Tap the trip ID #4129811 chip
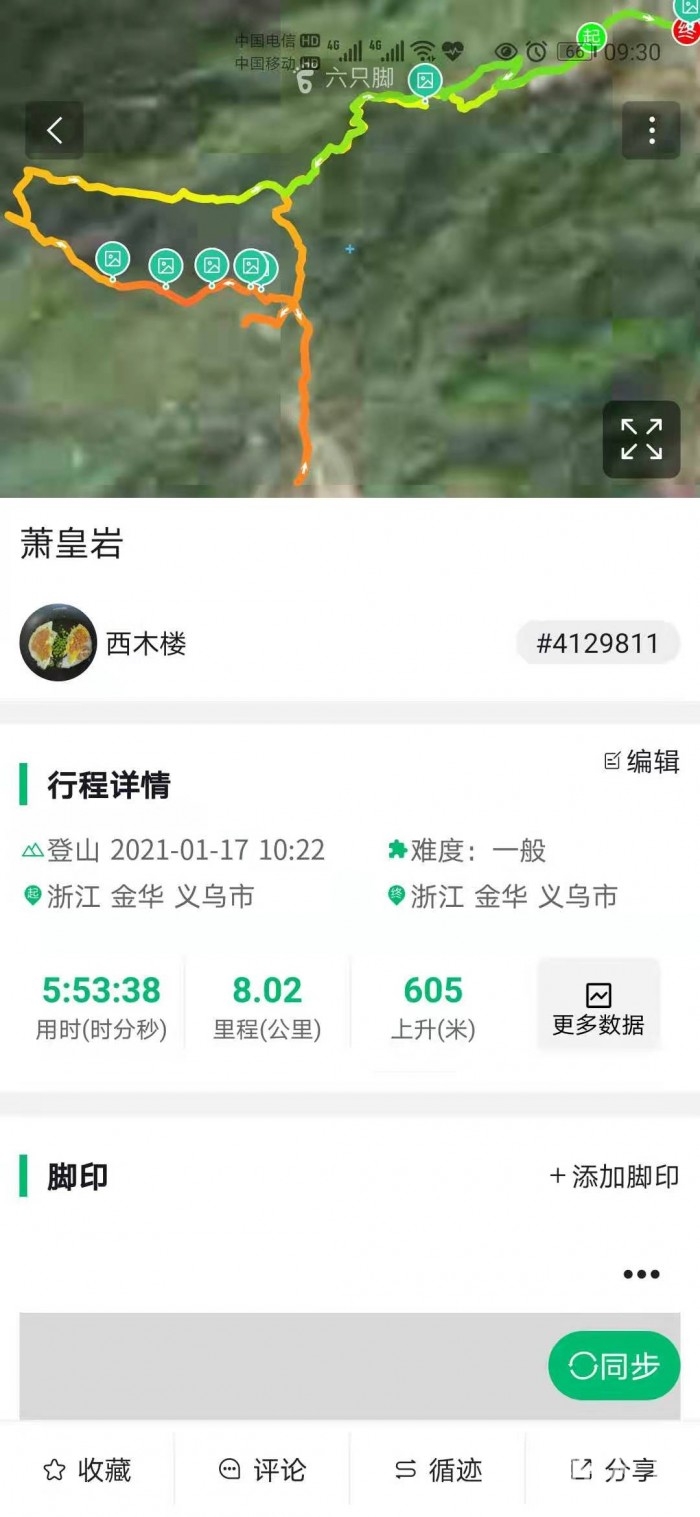Screen dimensions: 700x1517 click(597, 643)
